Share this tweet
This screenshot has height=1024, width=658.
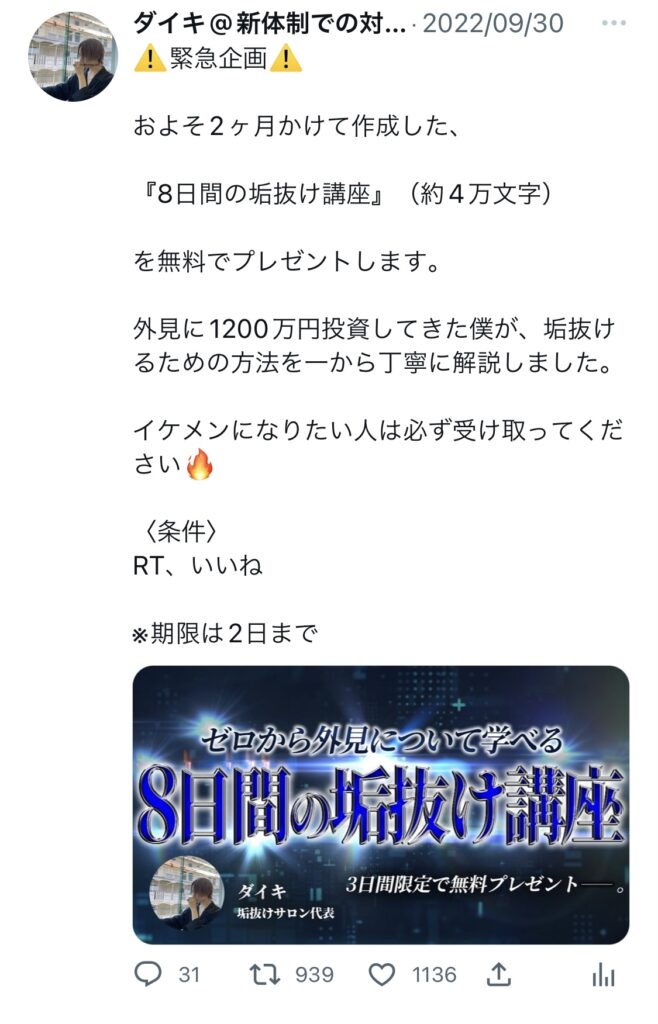[499, 974]
